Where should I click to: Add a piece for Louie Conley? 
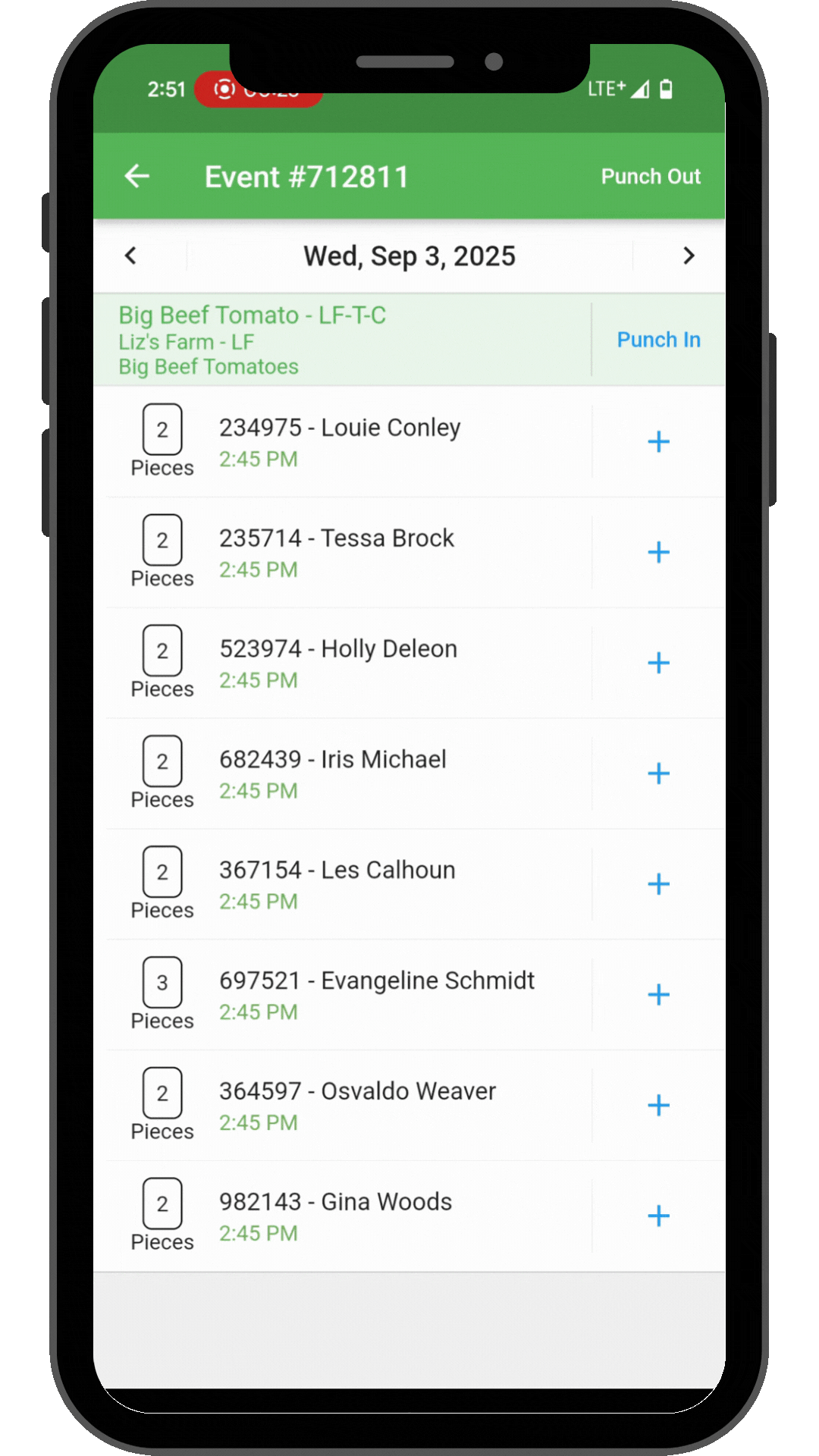click(x=658, y=441)
